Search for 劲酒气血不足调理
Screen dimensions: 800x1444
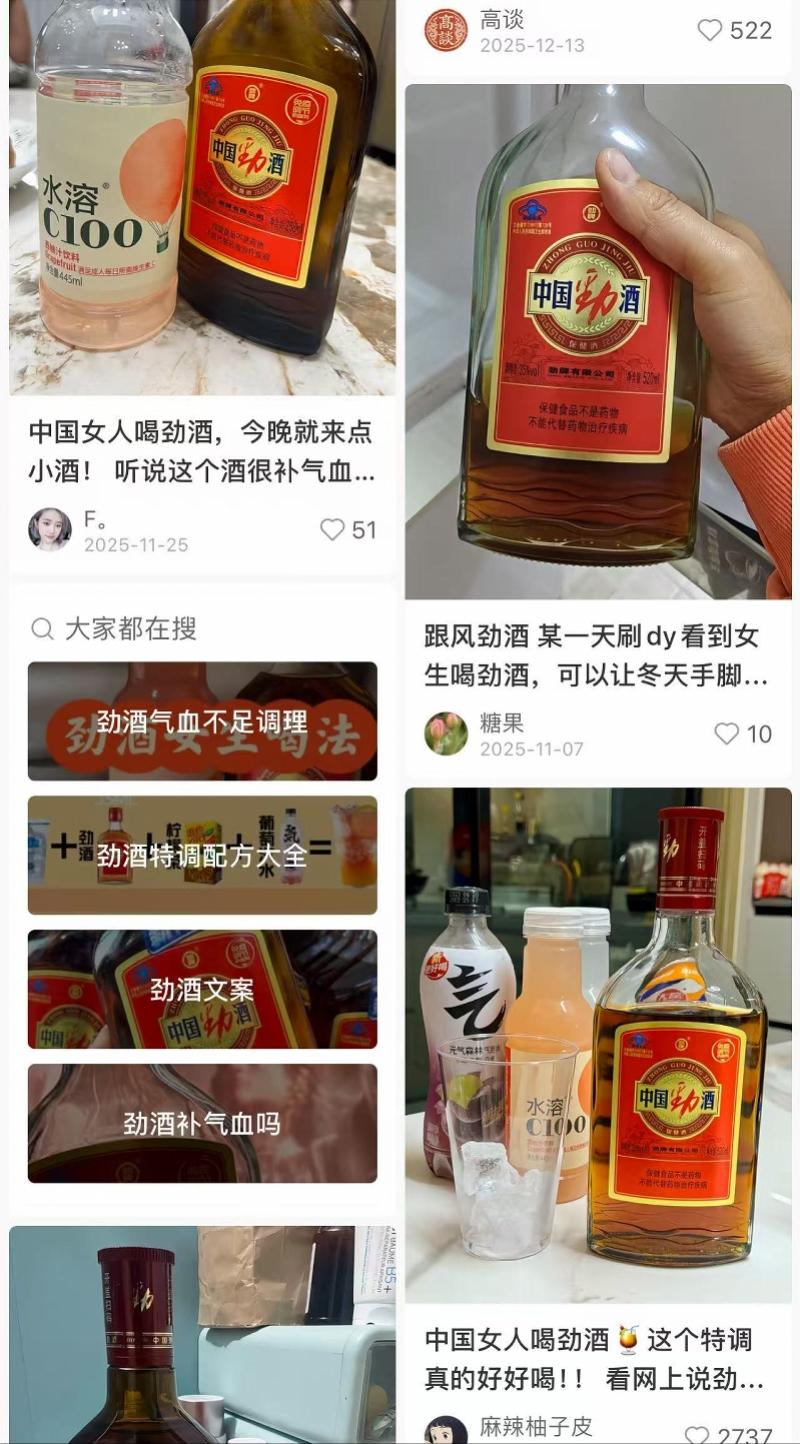tap(202, 721)
